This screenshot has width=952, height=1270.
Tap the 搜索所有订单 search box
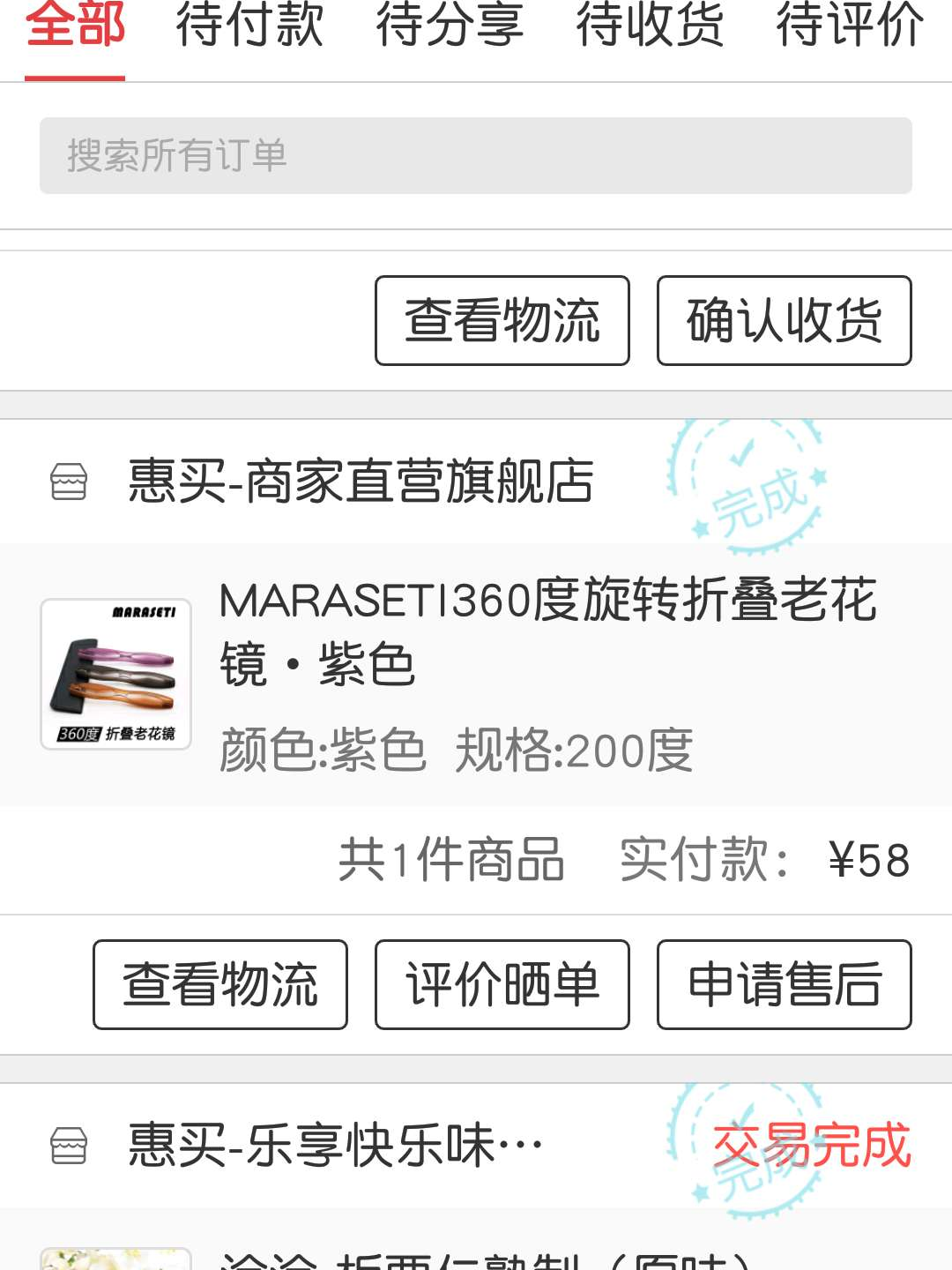point(476,156)
